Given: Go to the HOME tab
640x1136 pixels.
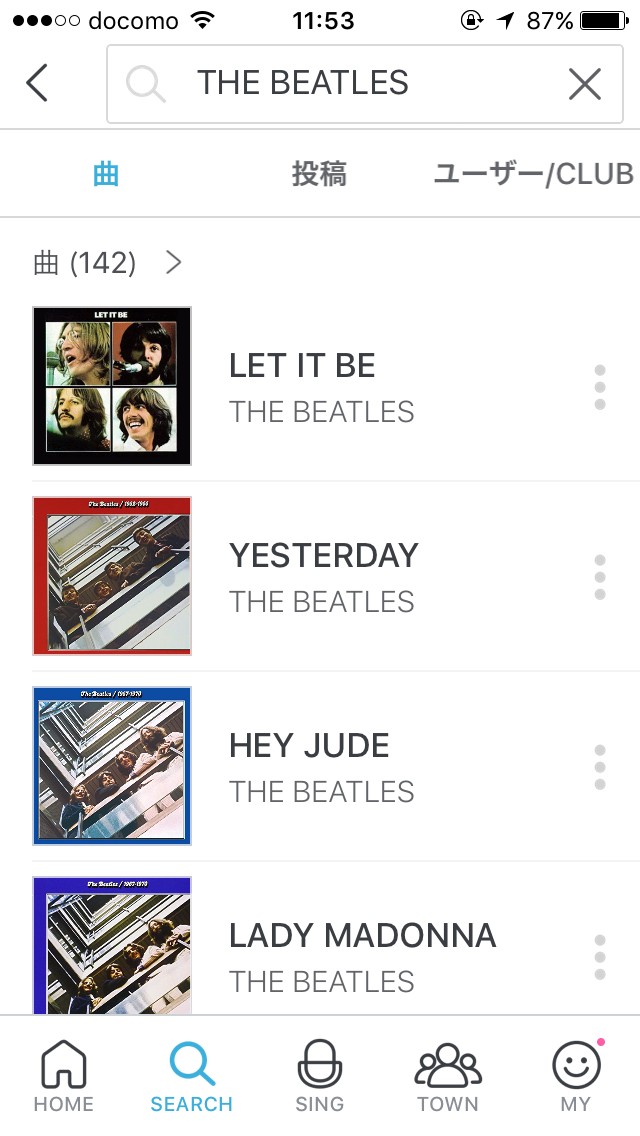Looking at the screenshot, I should pos(64,1077).
